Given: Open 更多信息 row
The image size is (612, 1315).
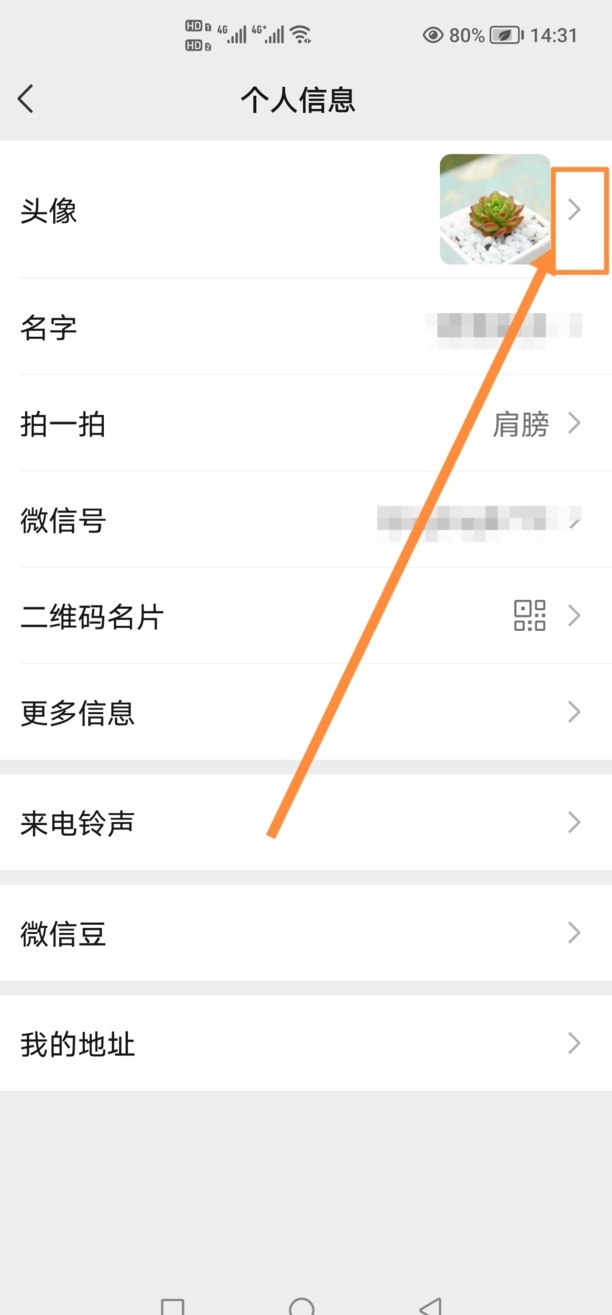Looking at the screenshot, I should [x=300, y=713].
